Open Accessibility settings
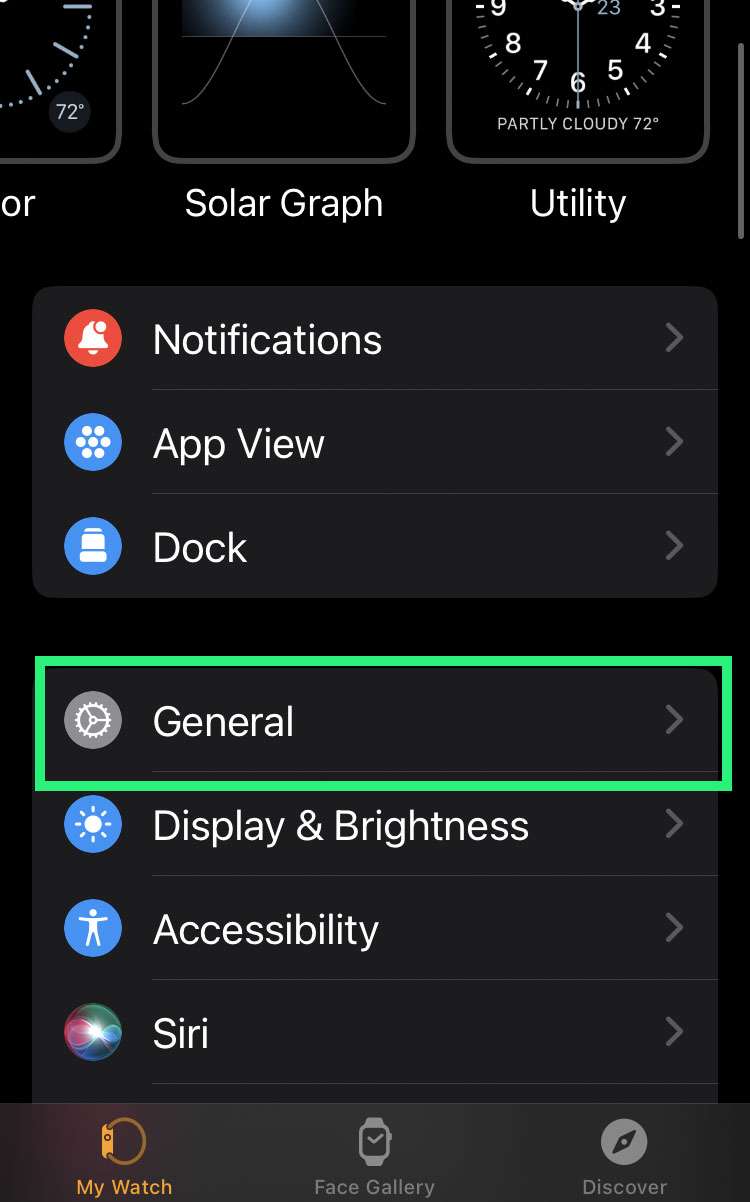 click(375, 929)
